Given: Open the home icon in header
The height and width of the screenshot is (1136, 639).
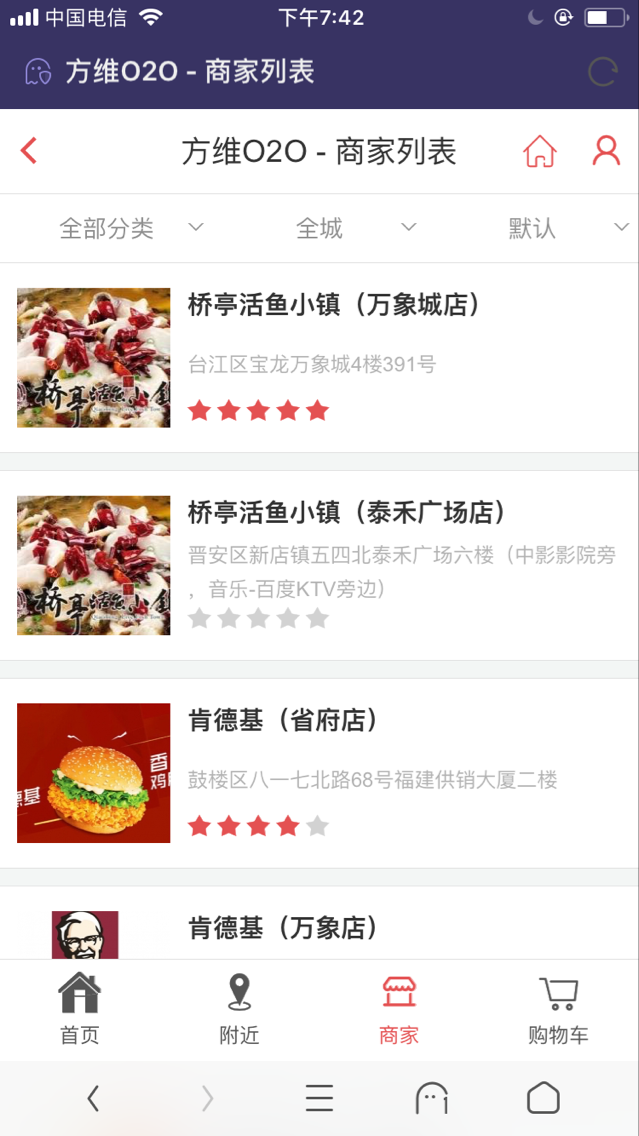Looking at the screenshot, I should coord(540,151).
